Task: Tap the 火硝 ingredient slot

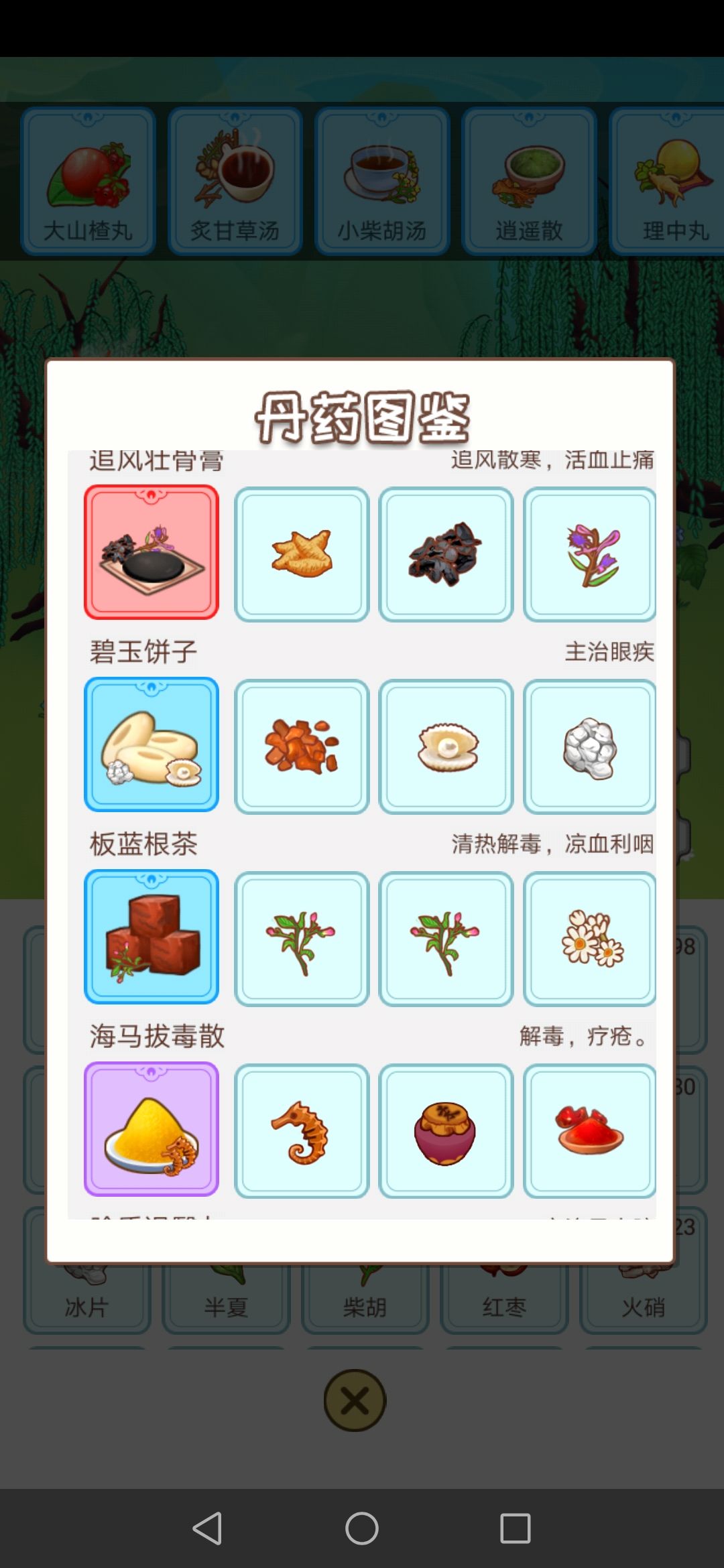Action: tap(644, 1307)
